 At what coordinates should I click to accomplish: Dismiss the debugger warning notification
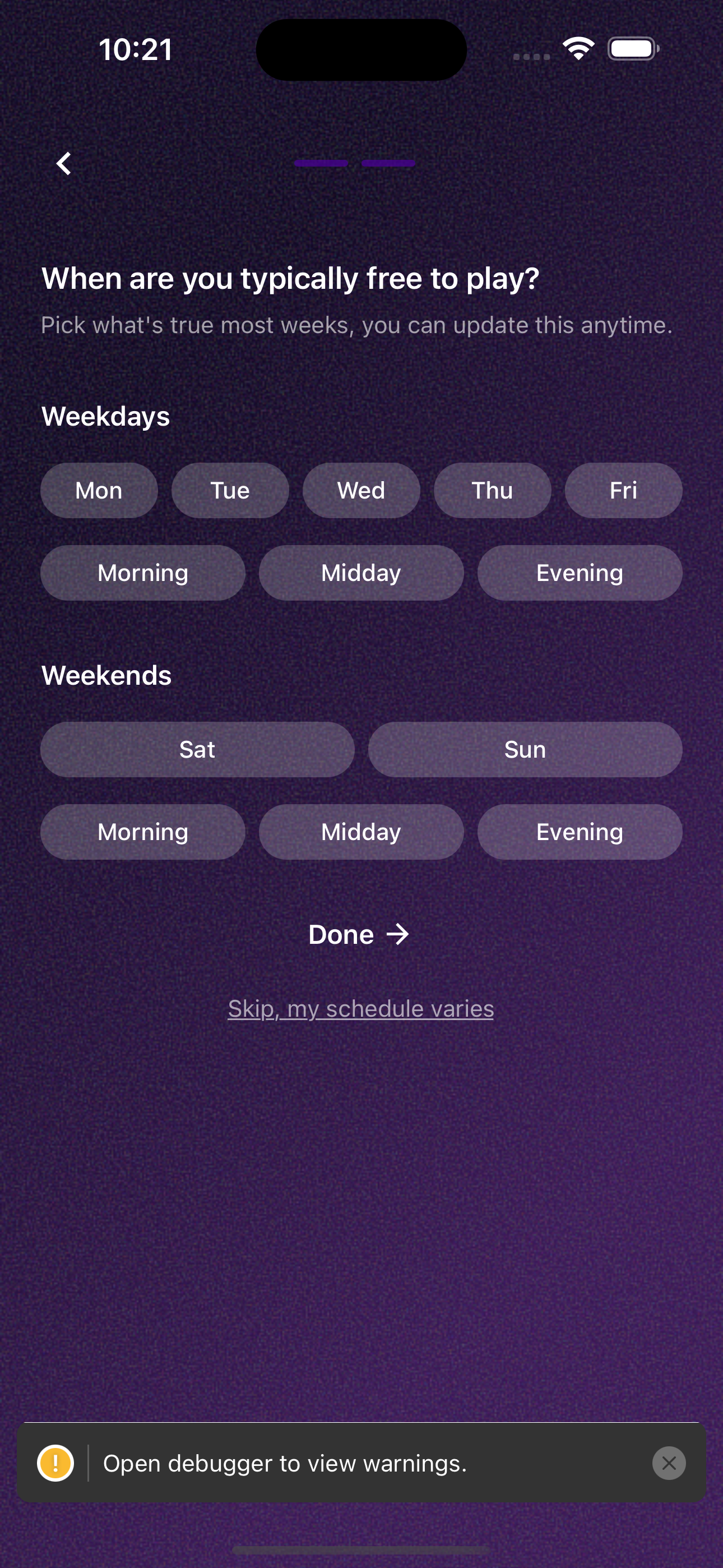click(x=669, y=1463)
